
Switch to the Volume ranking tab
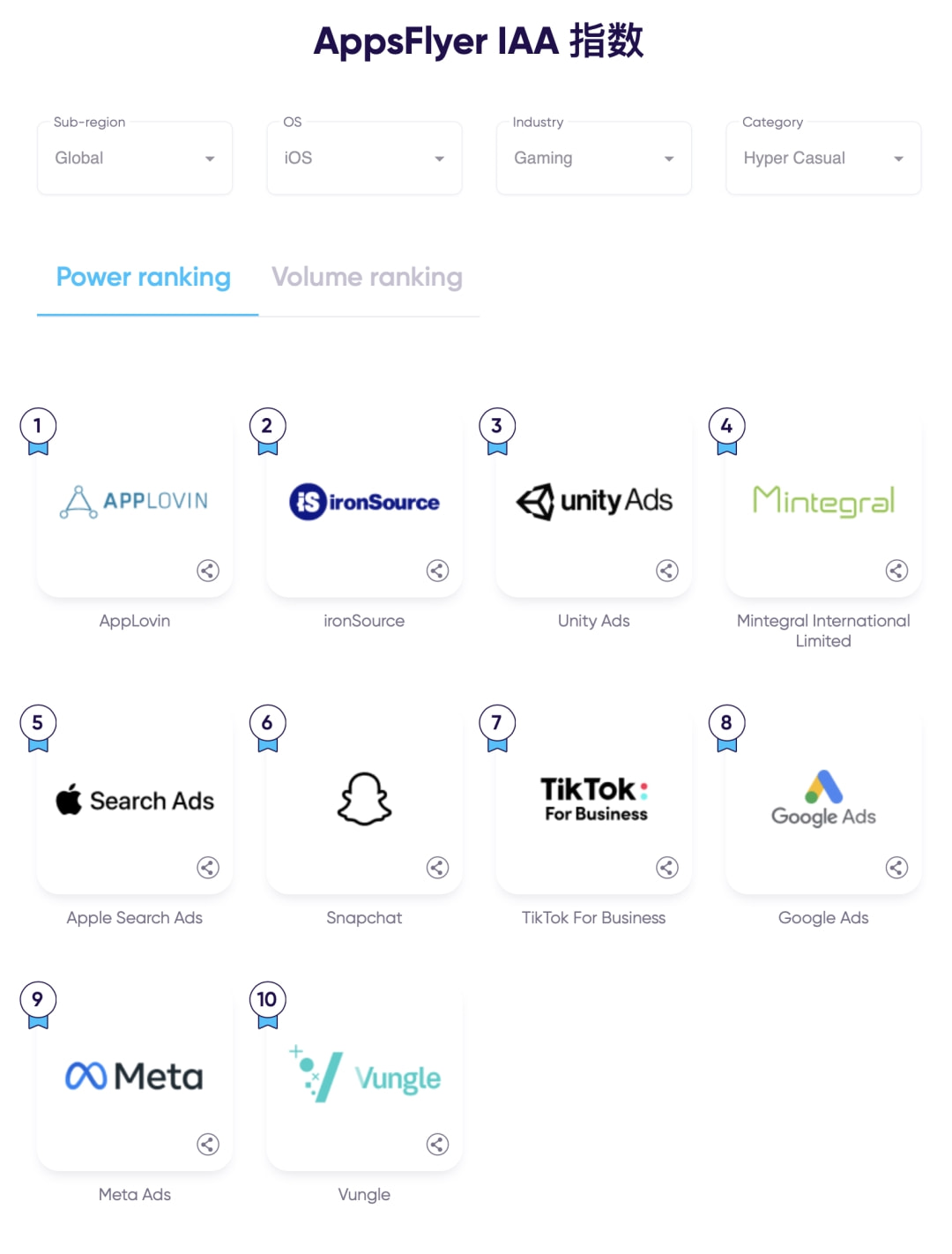(x=367, y=278)
